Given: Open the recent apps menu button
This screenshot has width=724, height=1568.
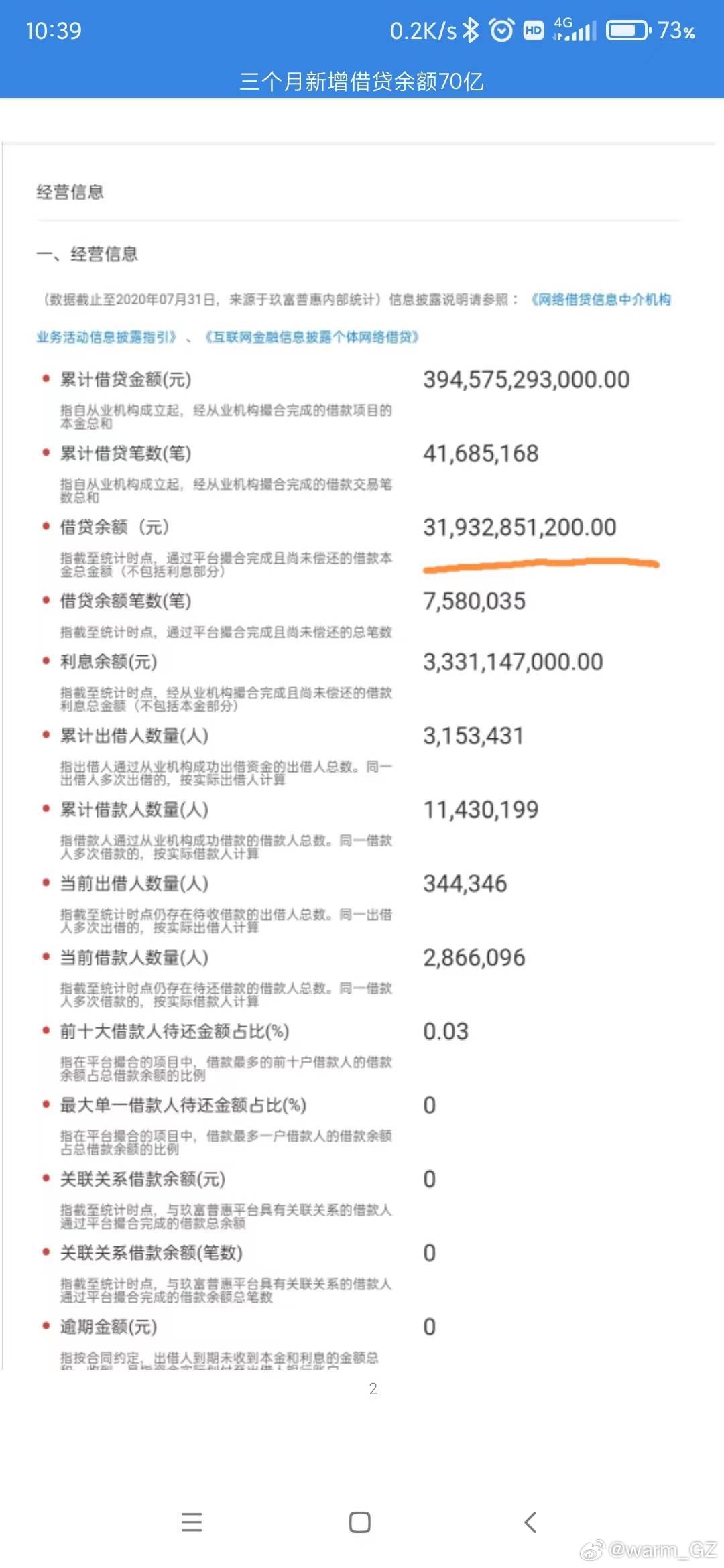Looking at the screenshot, I should [x=192, y=1522].
